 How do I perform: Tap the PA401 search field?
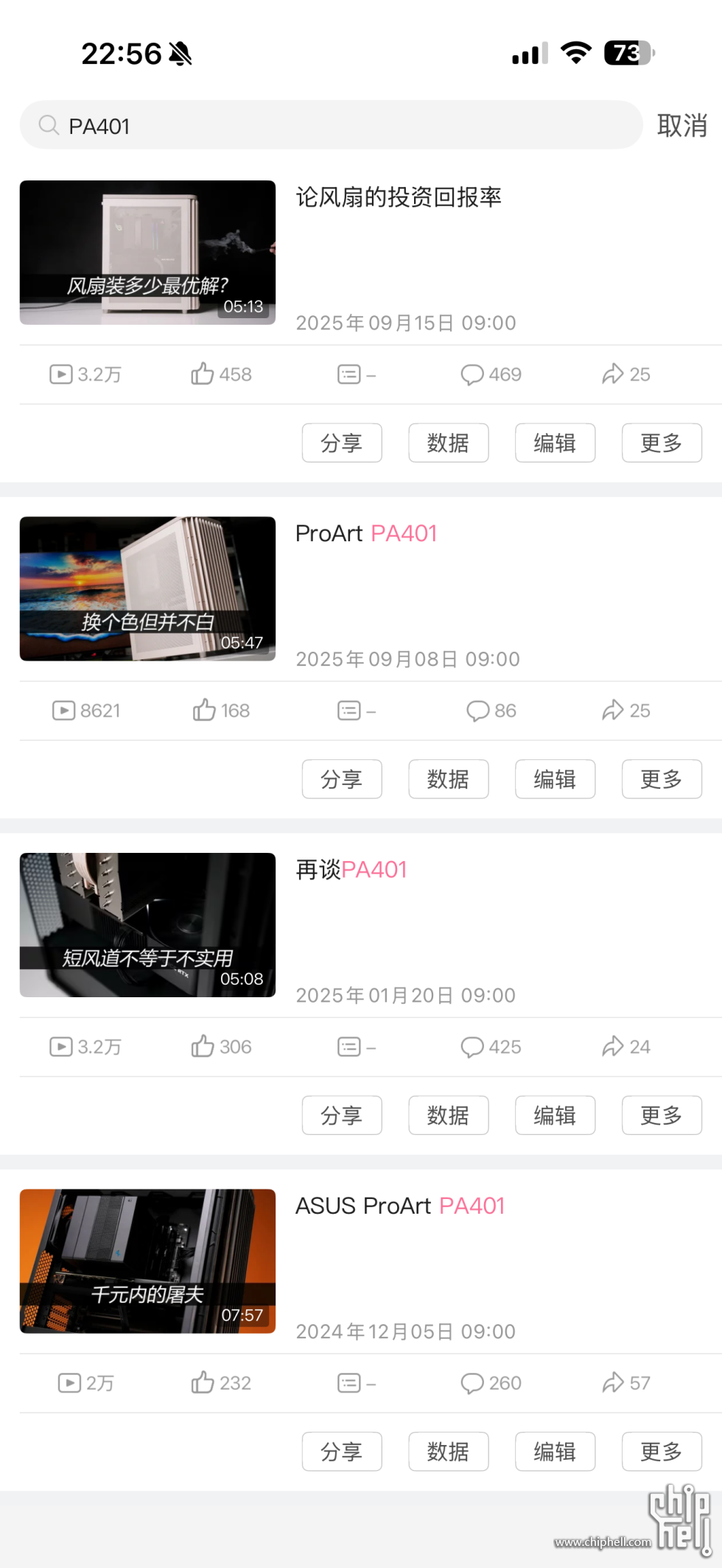332,126
